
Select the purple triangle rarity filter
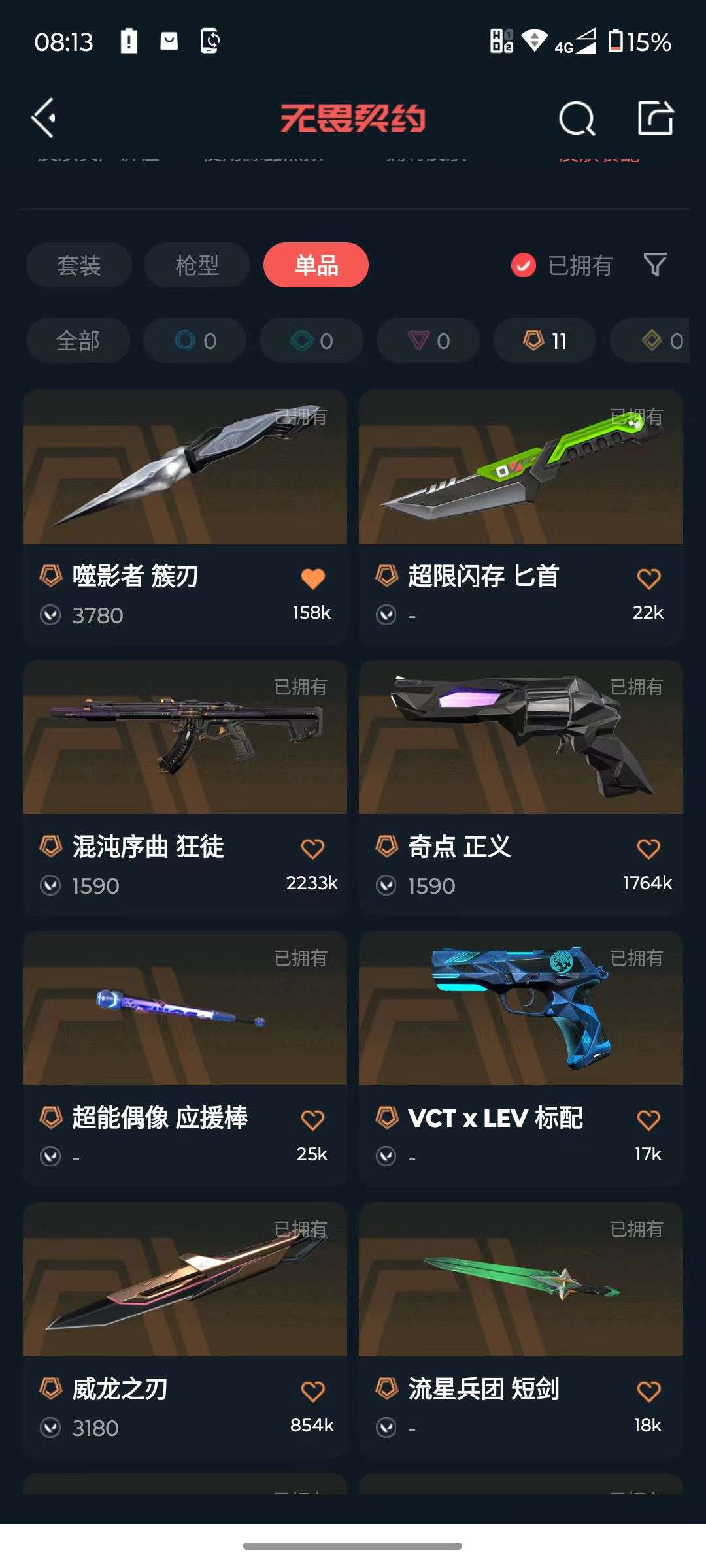(x=428, y=340)
